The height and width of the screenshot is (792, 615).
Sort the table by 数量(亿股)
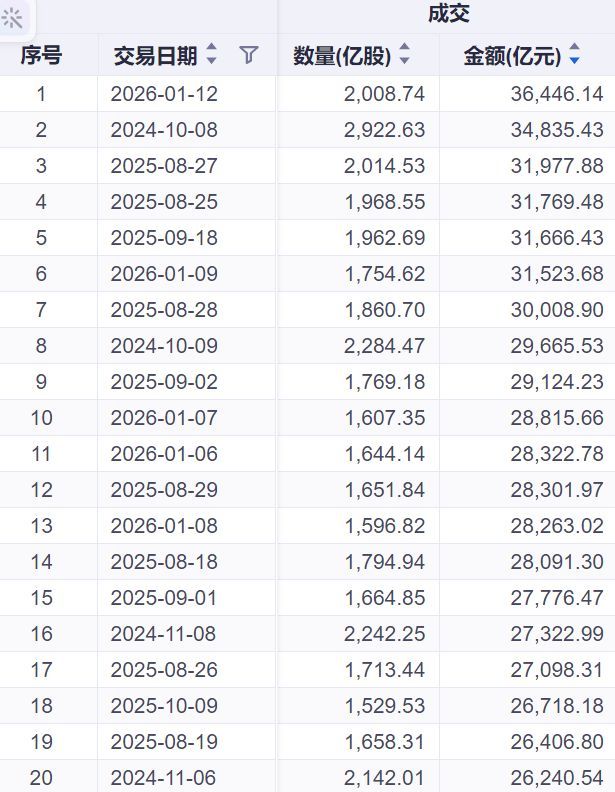(404, 56)
